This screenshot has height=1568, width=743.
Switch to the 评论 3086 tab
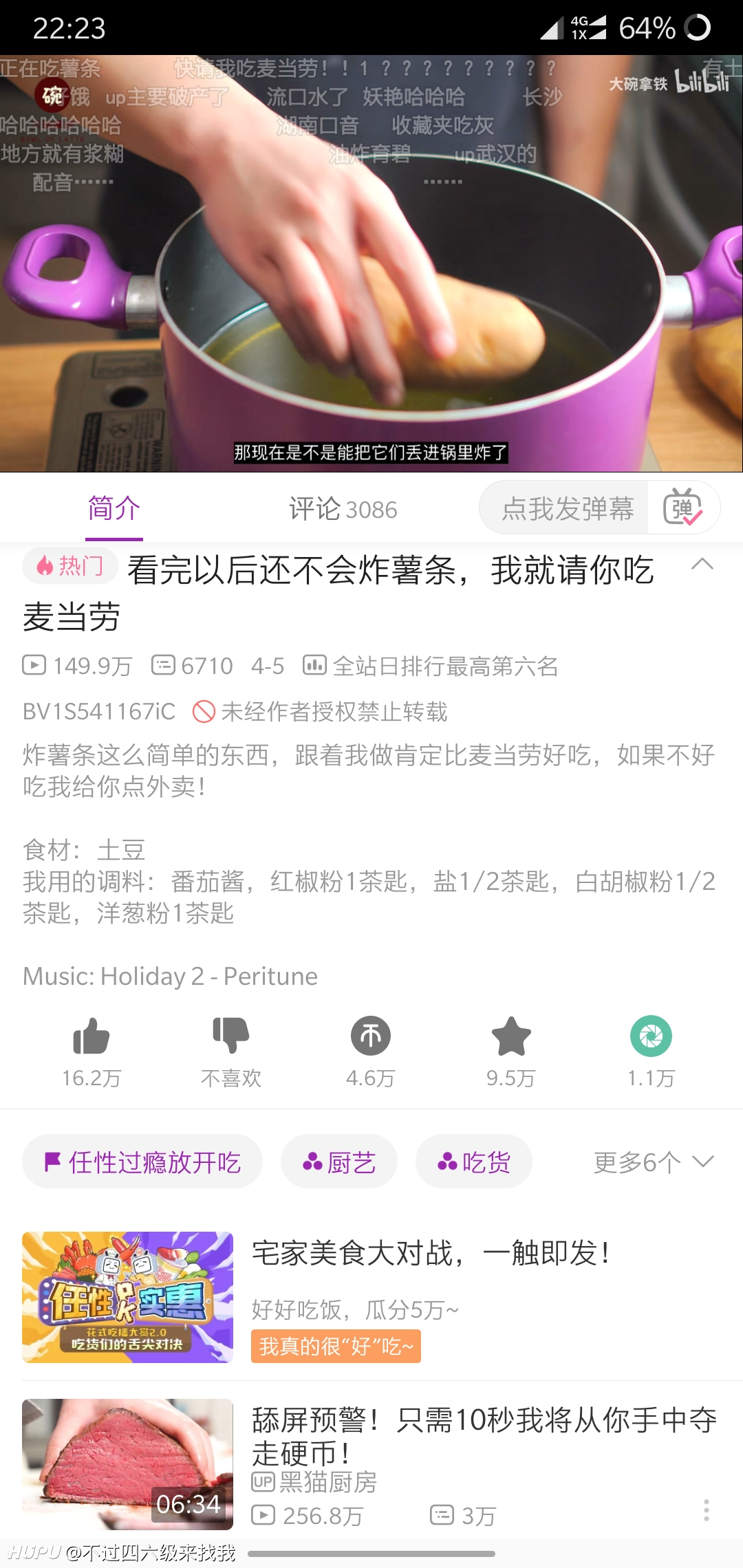click(343, 510)
